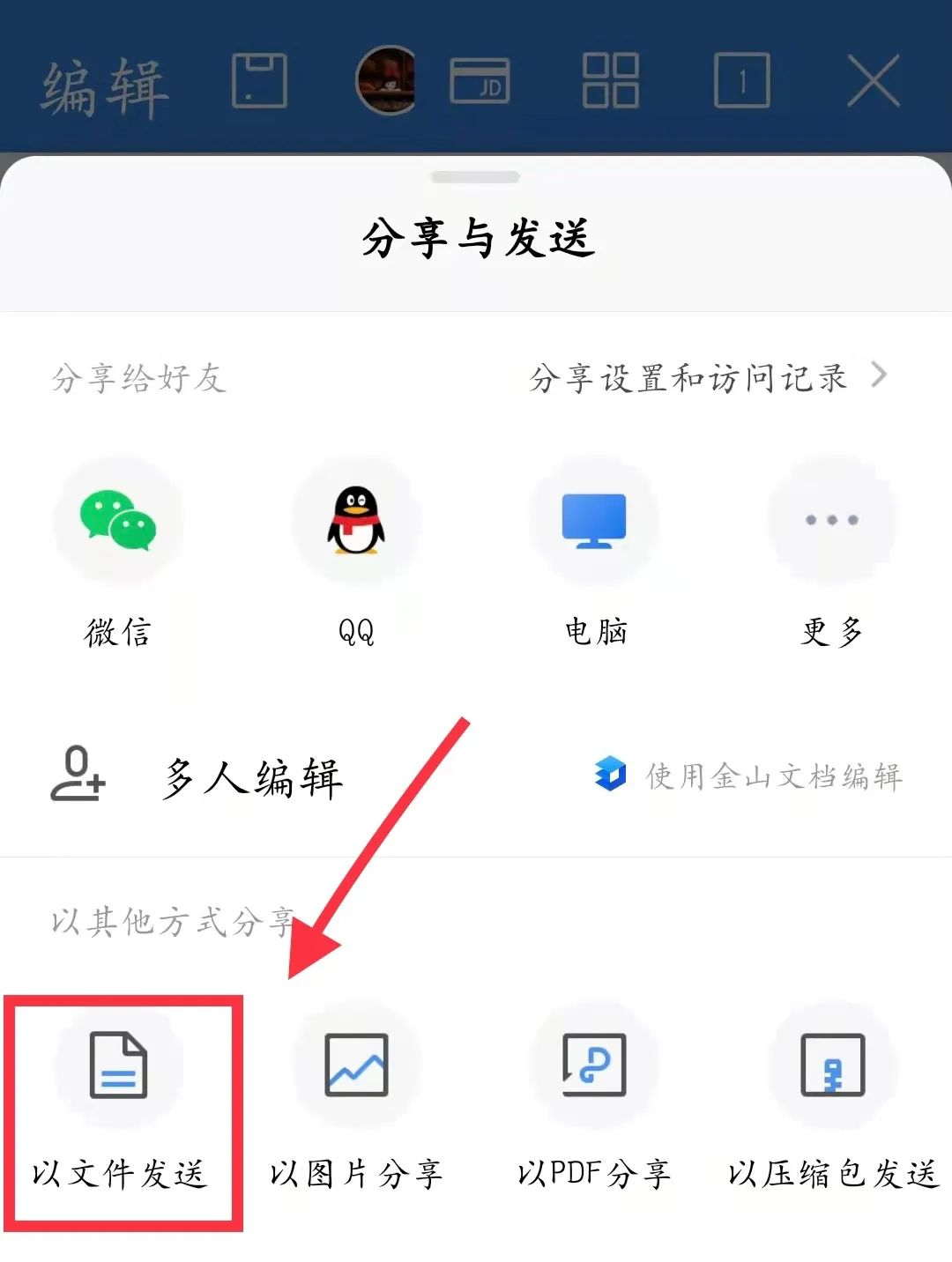The image size is (952, 1262).
Task: Send to computer (电脑)
Action: coord(594,520)
